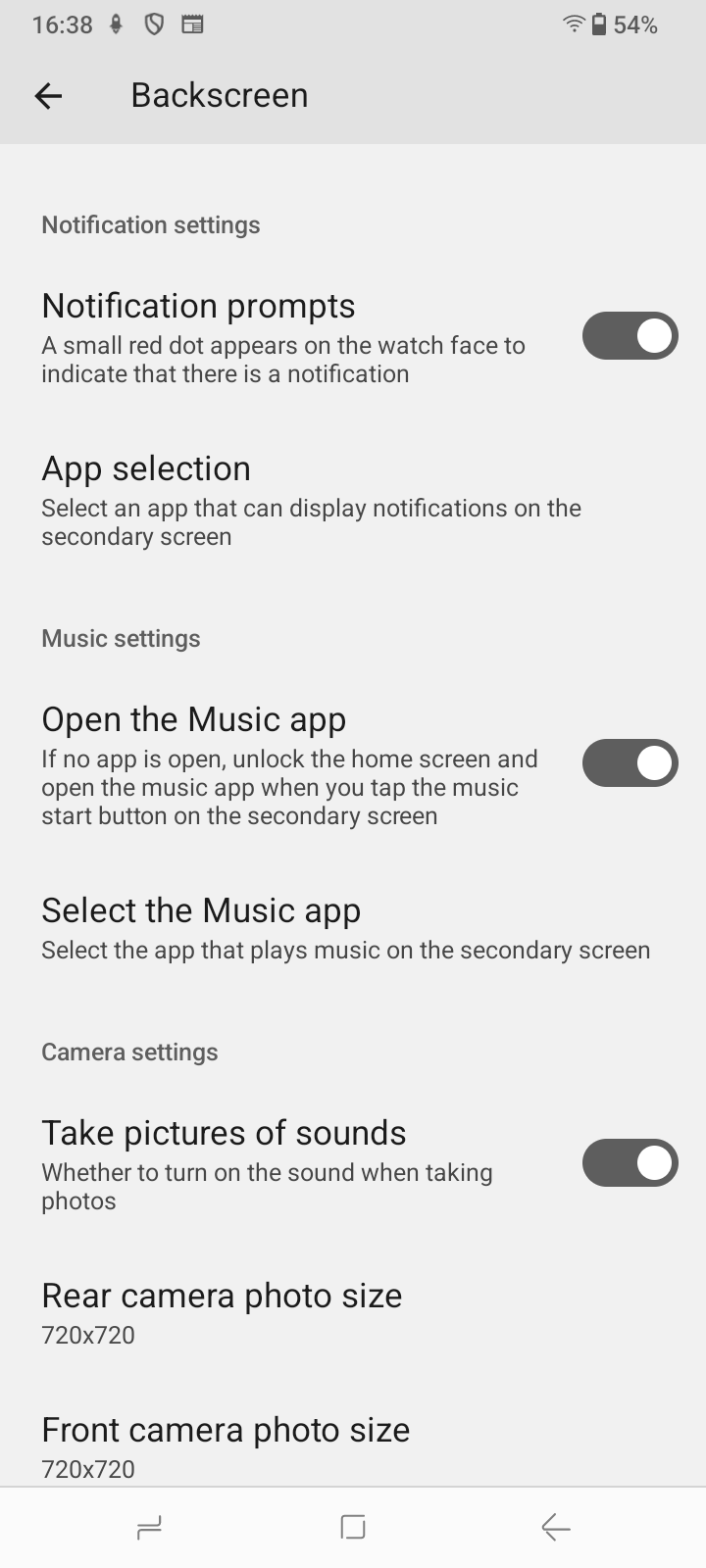
Task: Toggle Take pictures of sounds off
Action: point(630,1163)
